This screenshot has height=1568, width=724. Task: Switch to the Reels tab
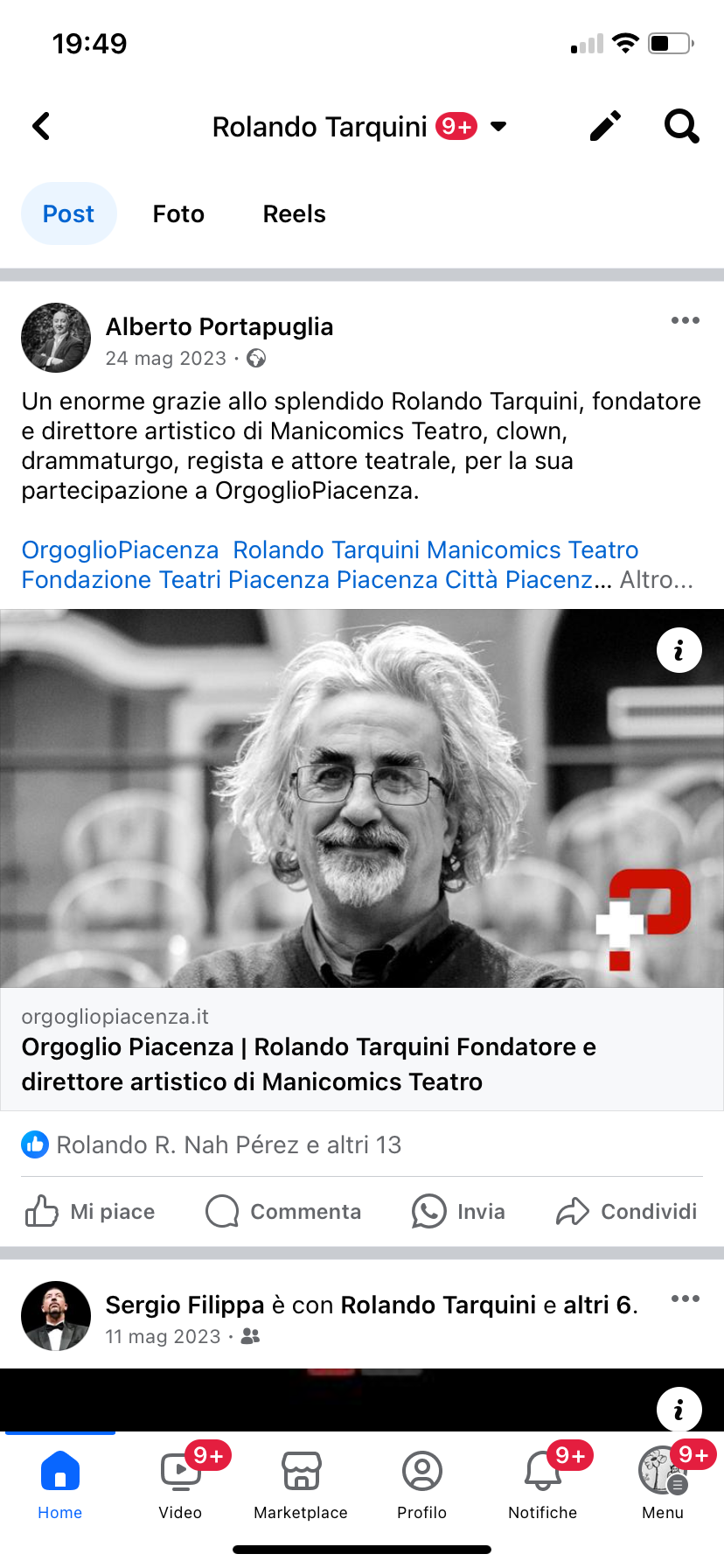pyautogui.click(x=294, y=213)
